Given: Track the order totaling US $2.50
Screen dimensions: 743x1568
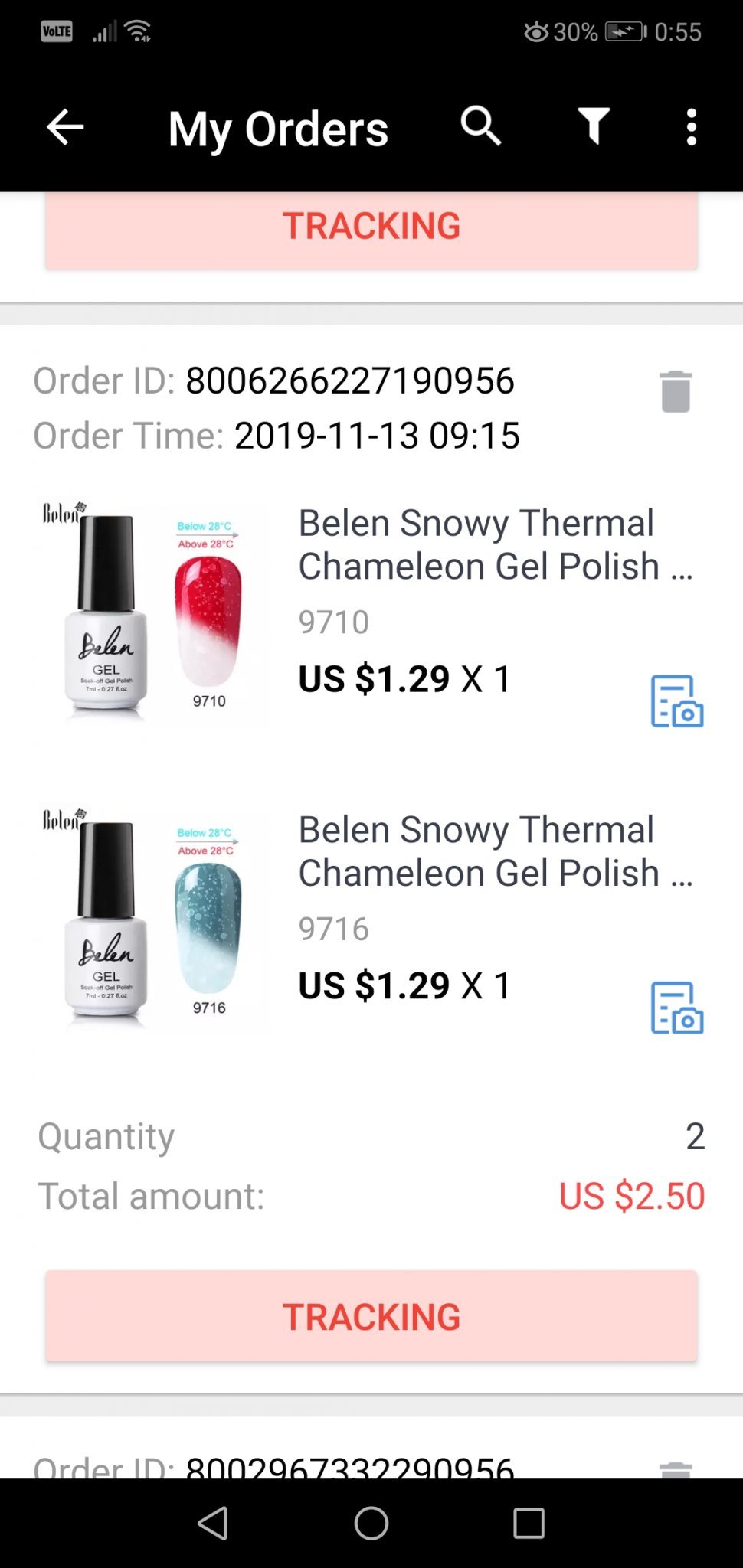Looking at the screenshot, I should pos(371,1316).
